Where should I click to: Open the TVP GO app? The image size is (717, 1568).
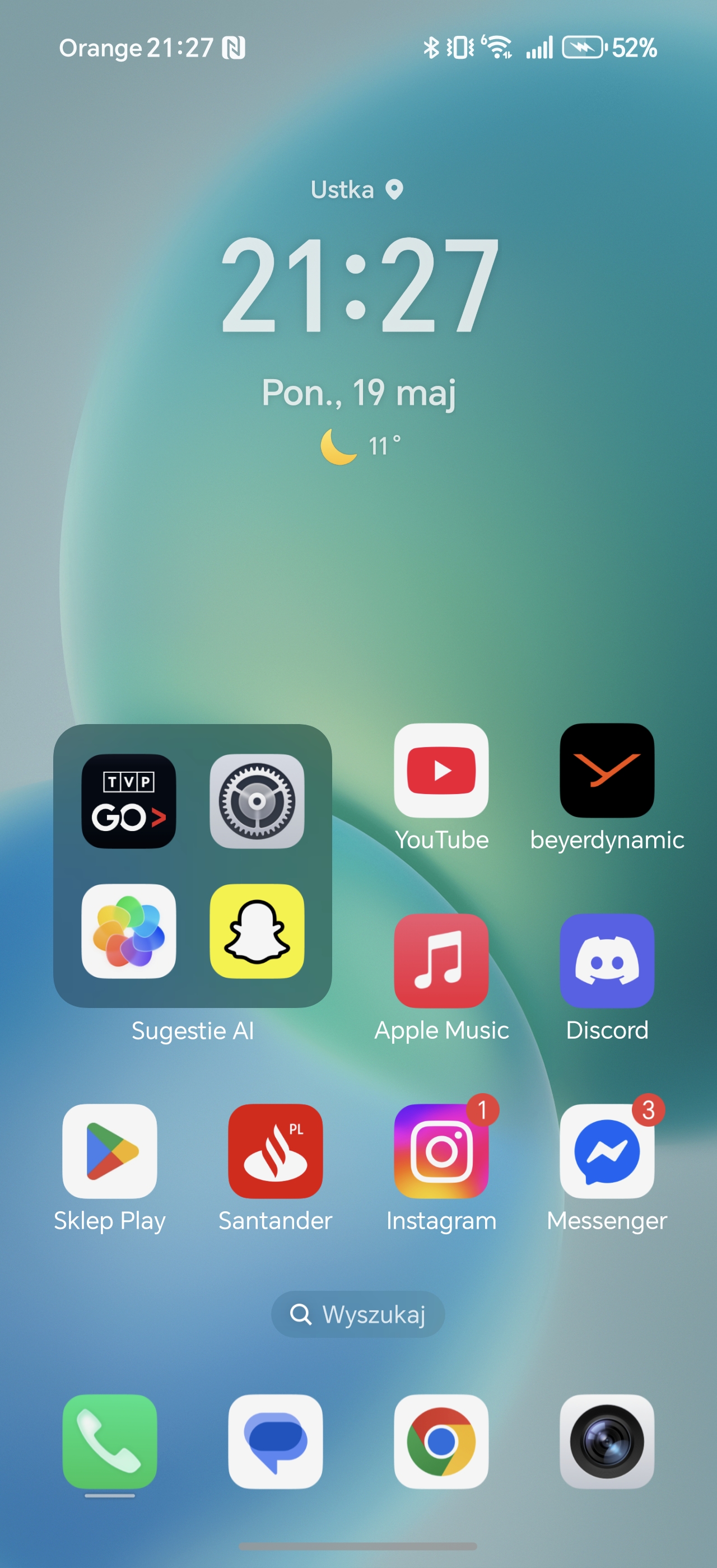[x=128, y=801]
